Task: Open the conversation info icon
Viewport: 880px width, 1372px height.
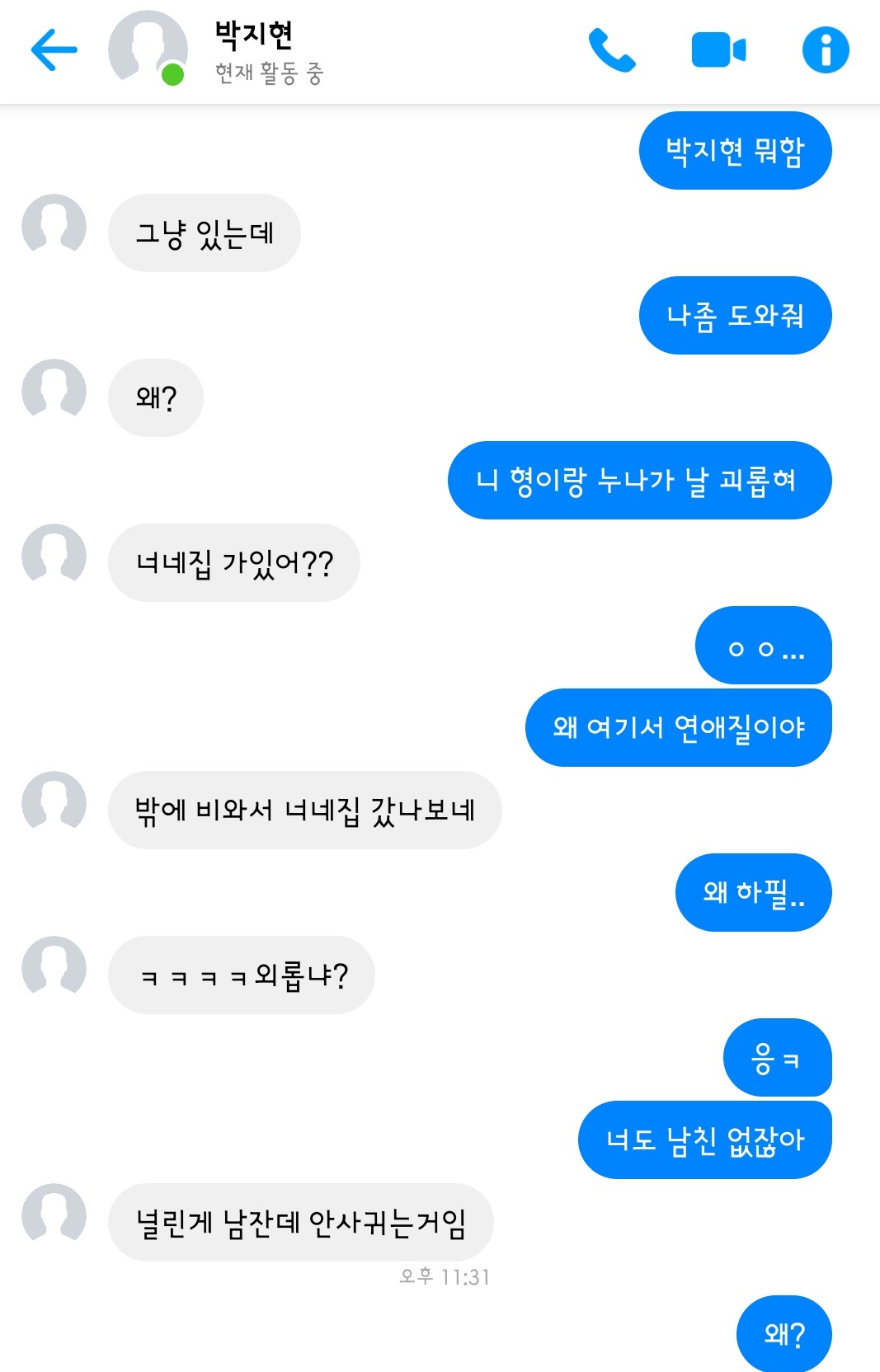Action: point(825,50)
